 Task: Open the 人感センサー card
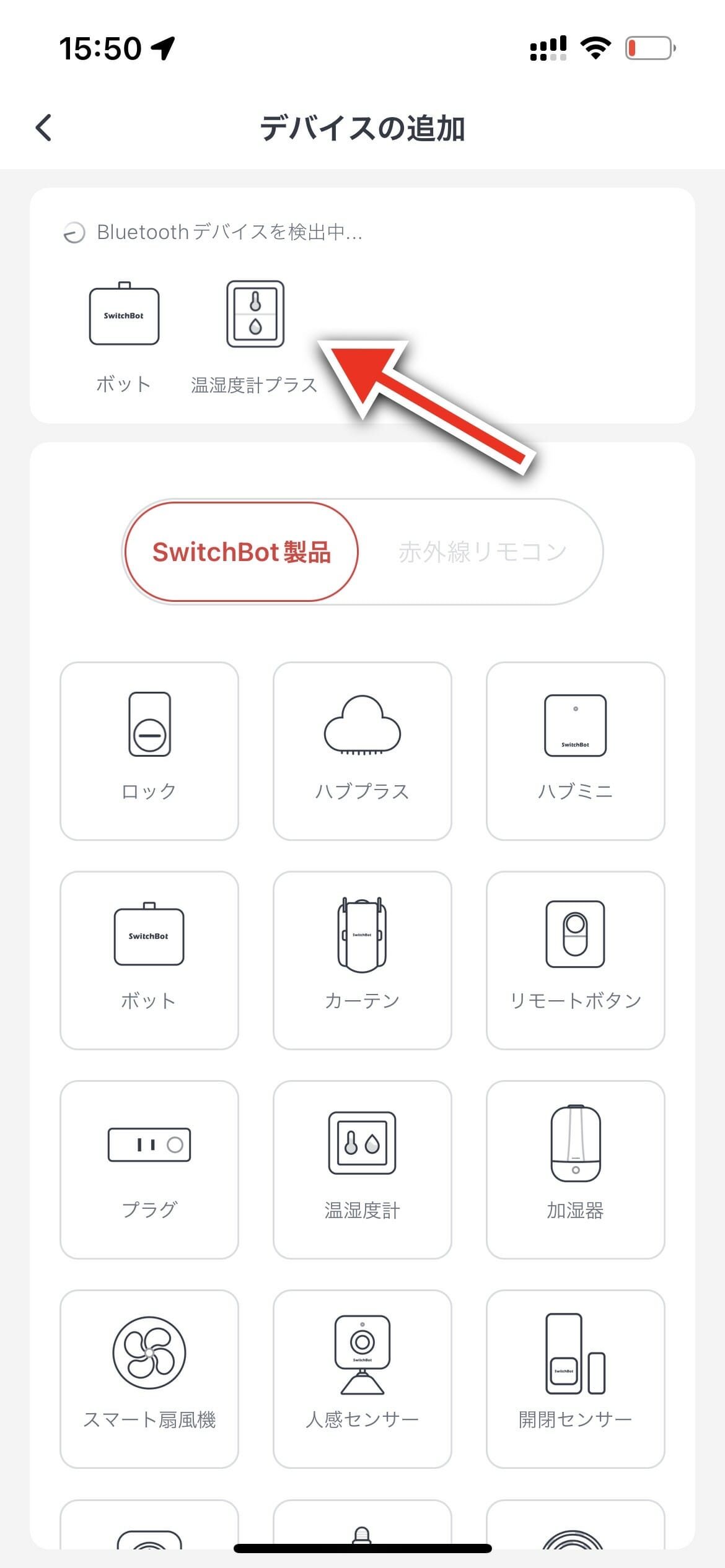point(362,1379)
